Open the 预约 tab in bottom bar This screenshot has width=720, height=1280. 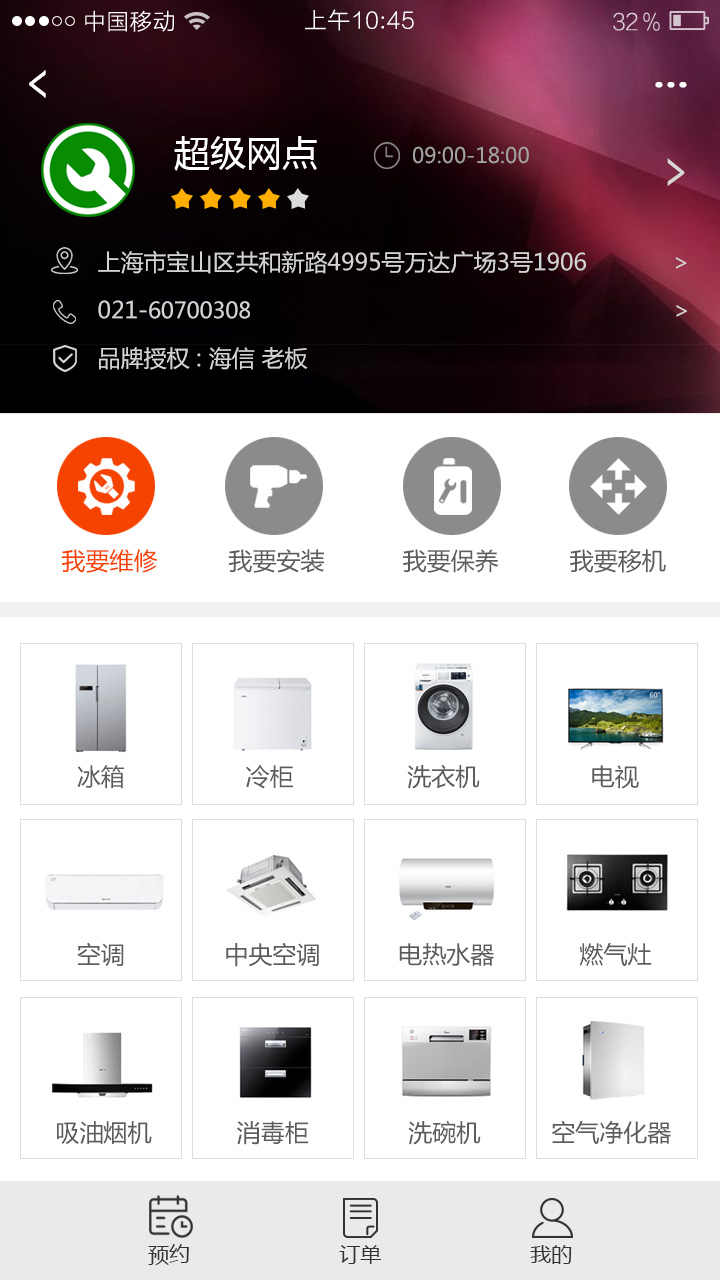(169, 1230)
